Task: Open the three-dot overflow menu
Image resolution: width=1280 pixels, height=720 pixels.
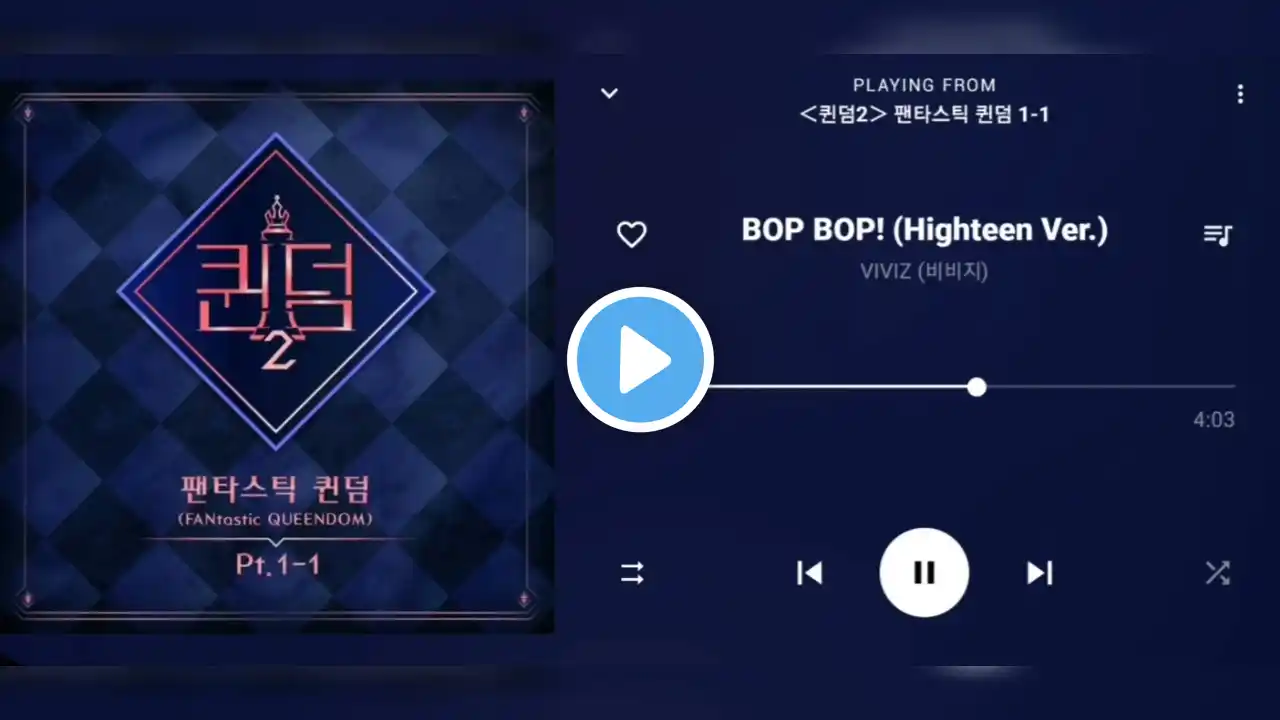Action: (1240, 94)
